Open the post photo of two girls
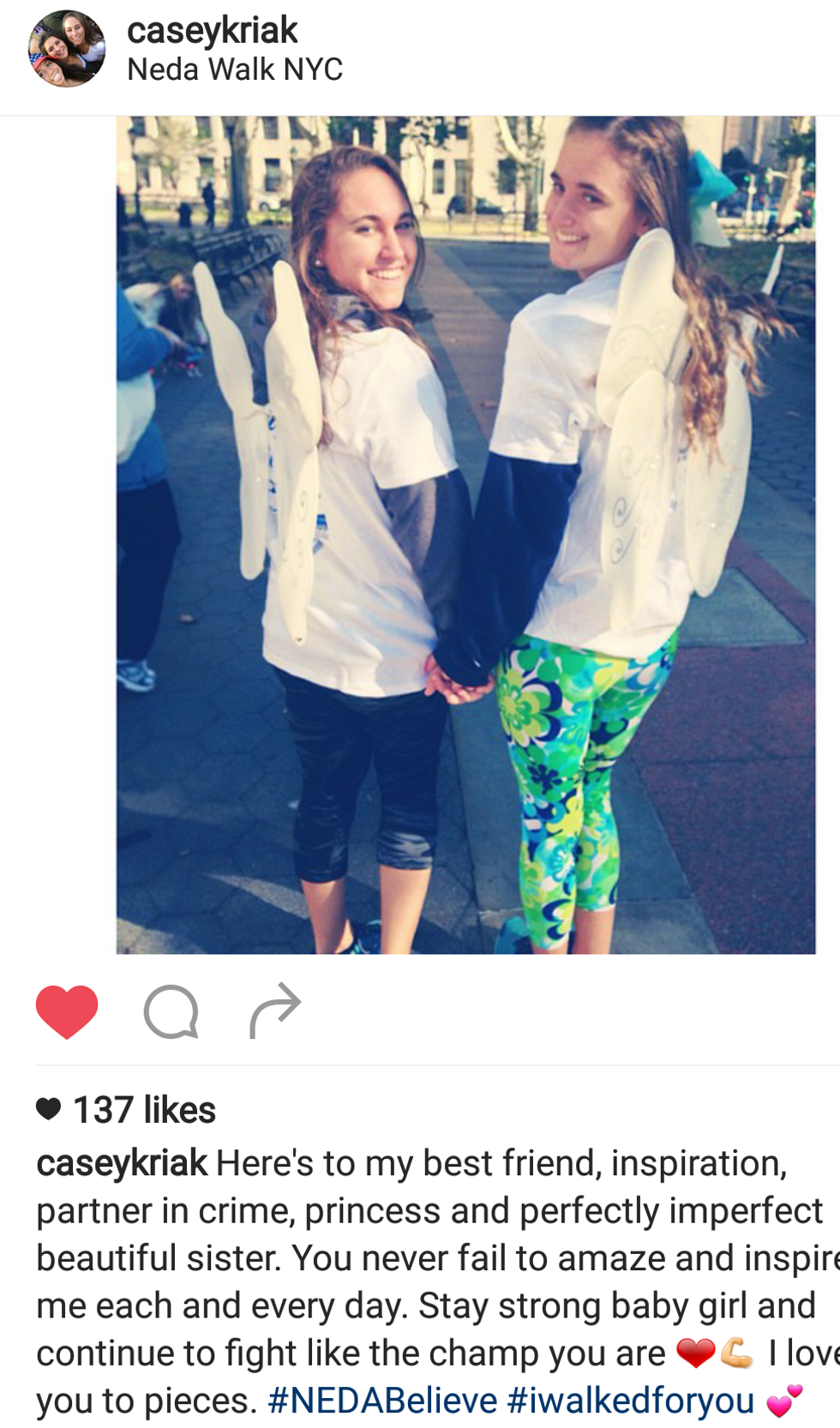The image size is (840, 1428). tap(465, 534)
